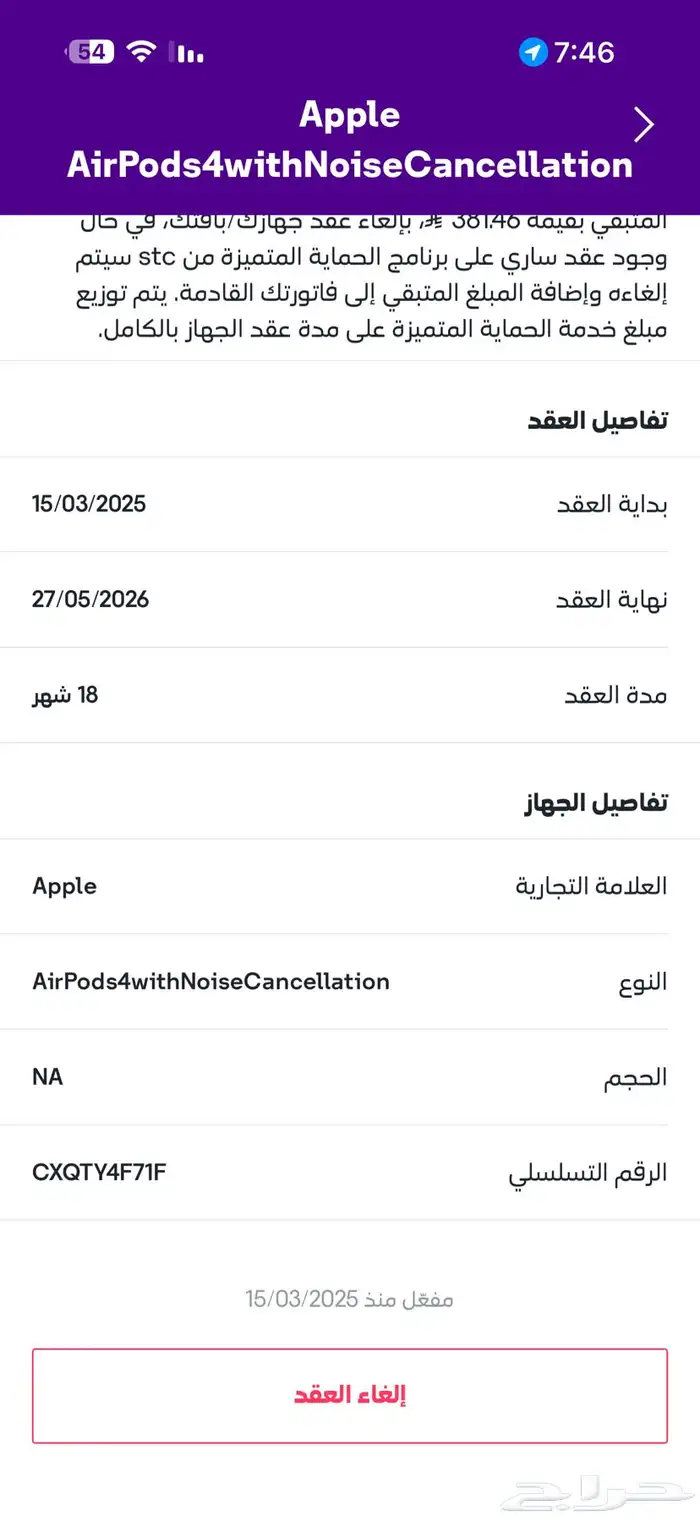Tap the إلغاء العقد cancel contract button
The image size is (700, 1522).
(350, 1396)
